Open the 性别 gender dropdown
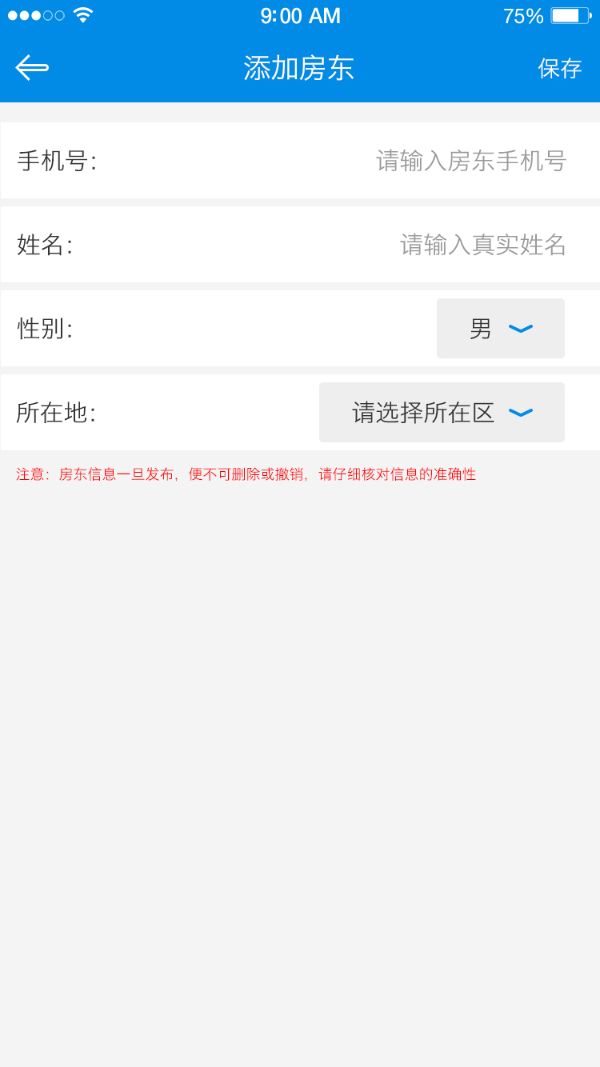 500,328
